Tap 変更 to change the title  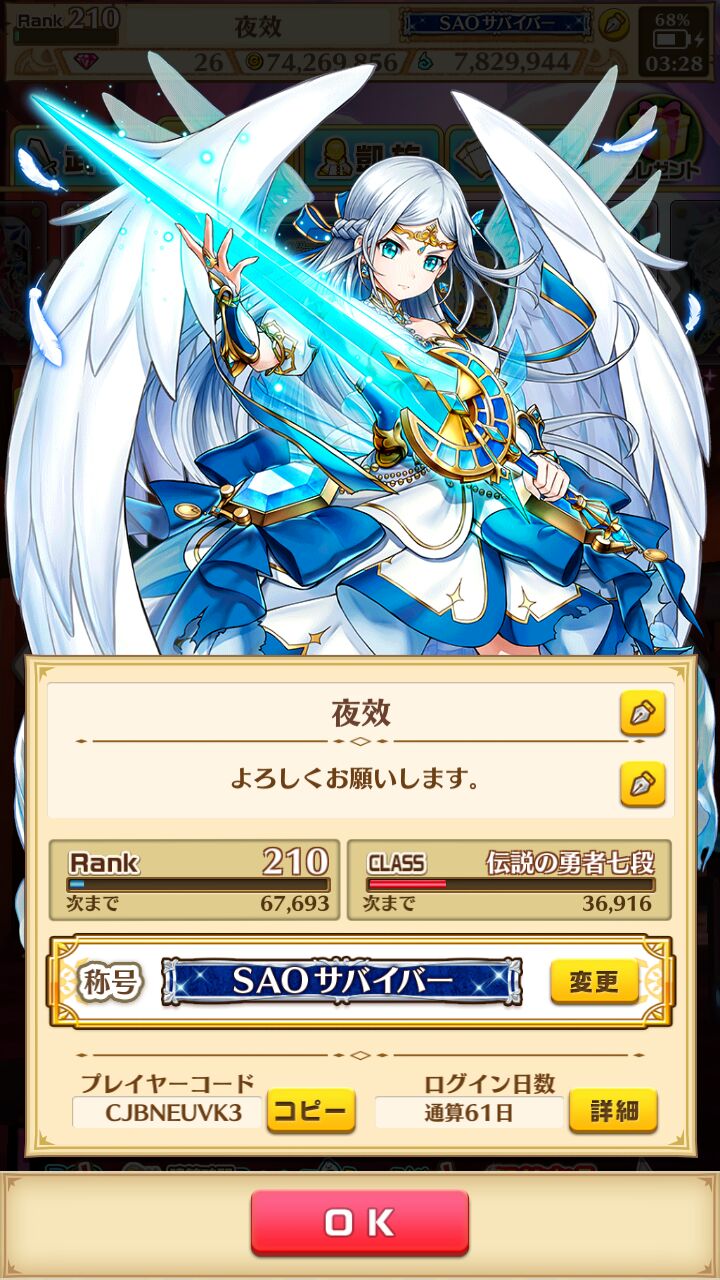(594, 982)
